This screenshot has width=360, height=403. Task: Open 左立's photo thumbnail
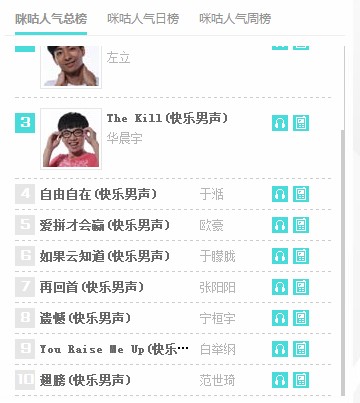click(71, 67)
